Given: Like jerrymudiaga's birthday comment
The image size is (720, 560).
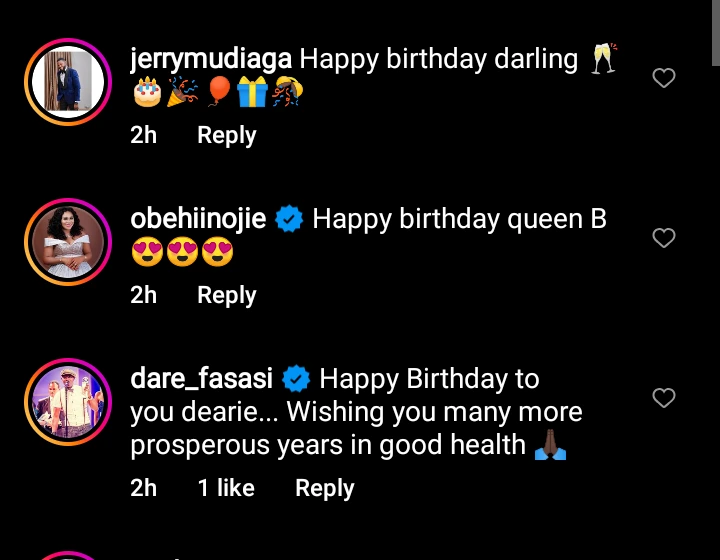Looking at the screenshot, I should click(664, 78).
